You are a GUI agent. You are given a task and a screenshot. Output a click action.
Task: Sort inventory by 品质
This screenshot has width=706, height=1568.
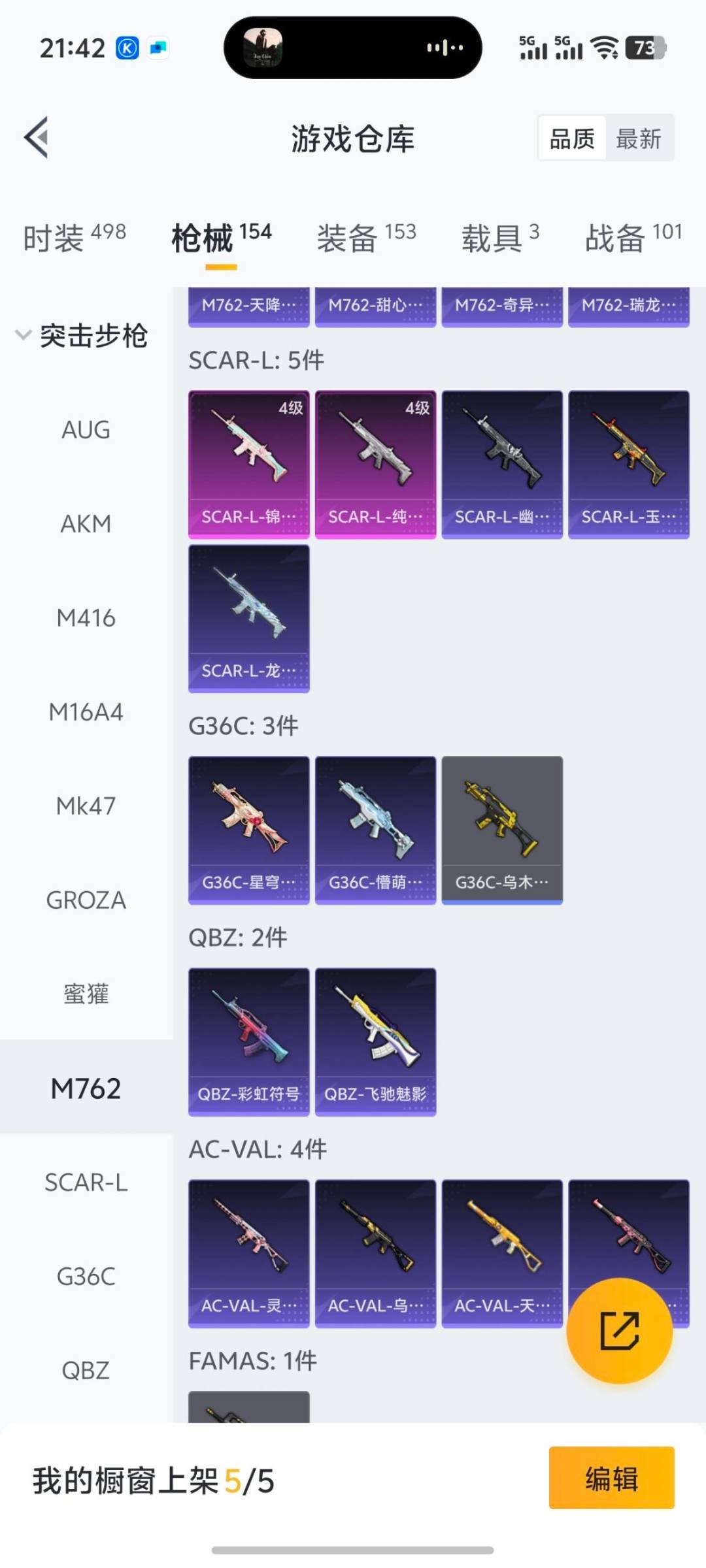572,139
